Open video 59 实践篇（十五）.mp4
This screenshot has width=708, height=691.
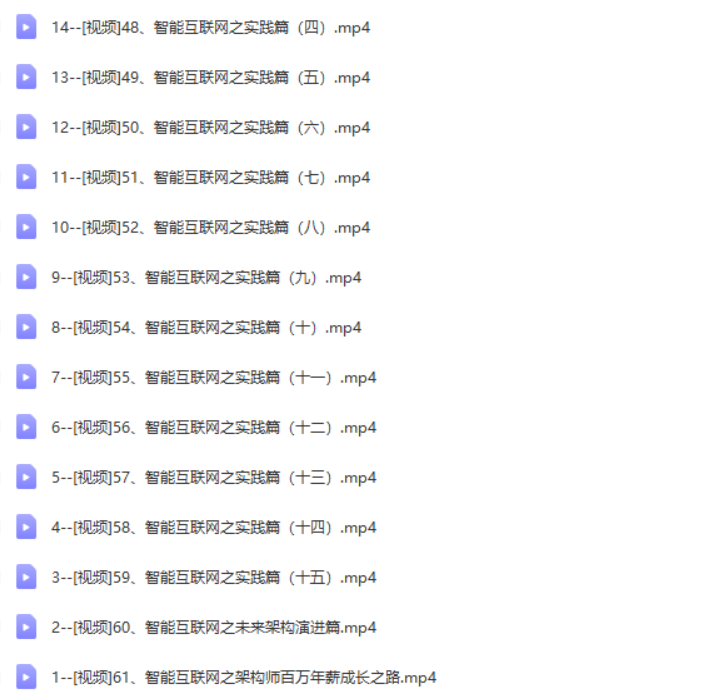coord(213,578)
